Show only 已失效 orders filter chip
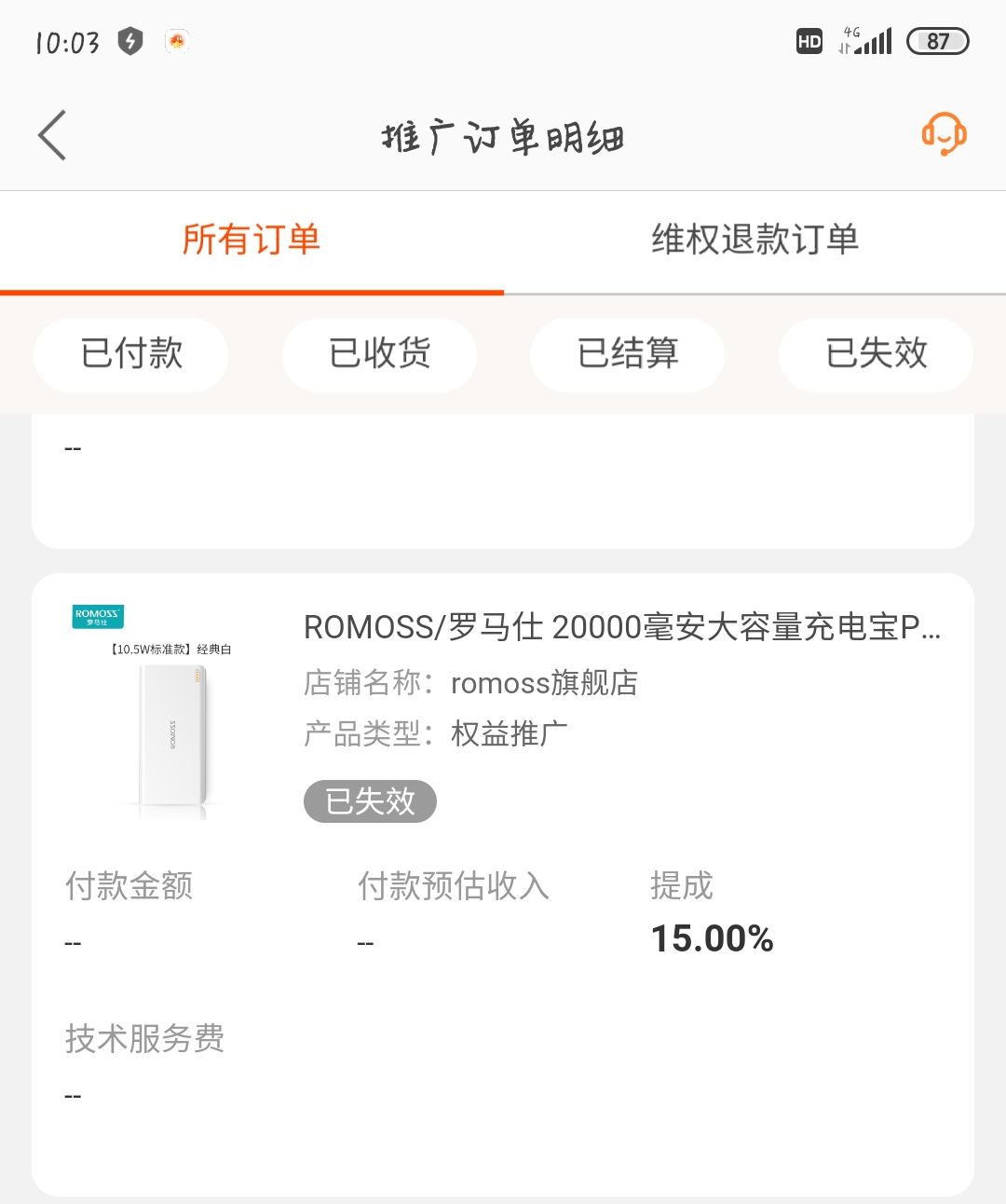This screenshot has height=1204, width=1006. pos(876,354)
